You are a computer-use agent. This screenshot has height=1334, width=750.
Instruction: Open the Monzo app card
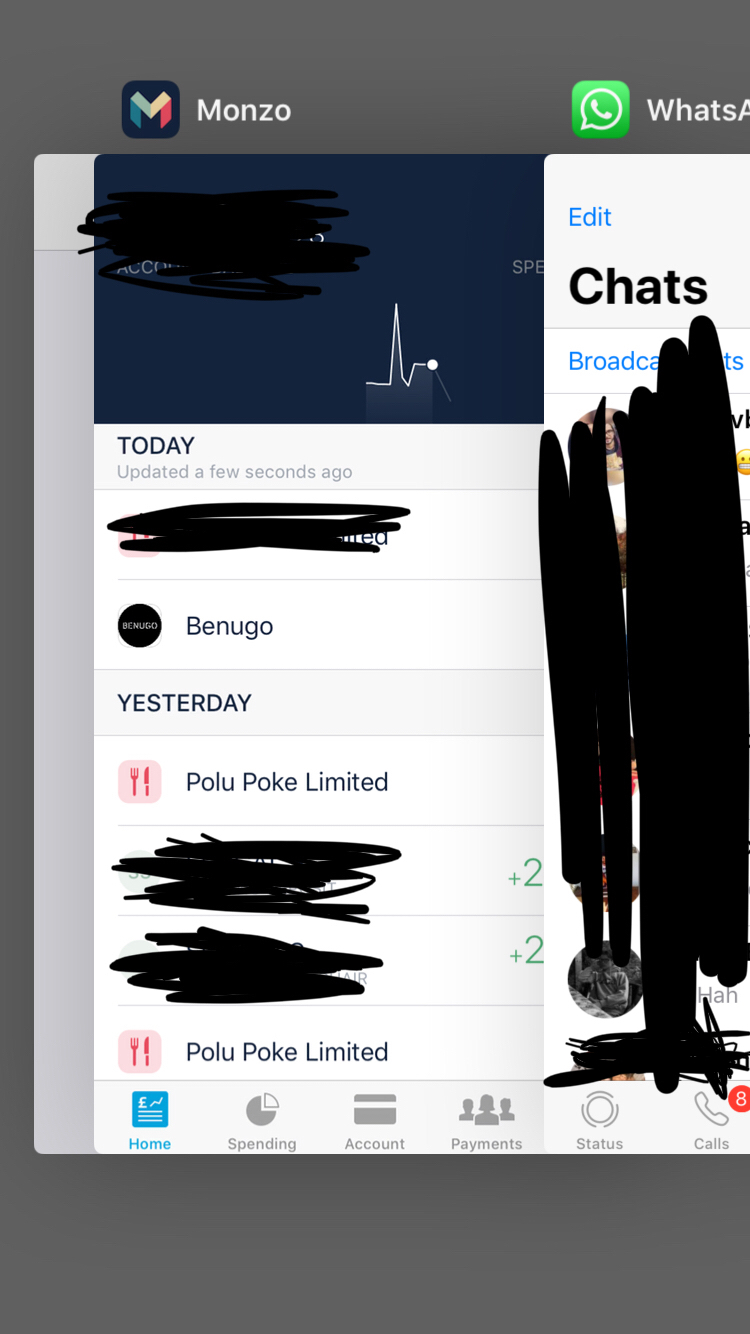coord(318,650)
